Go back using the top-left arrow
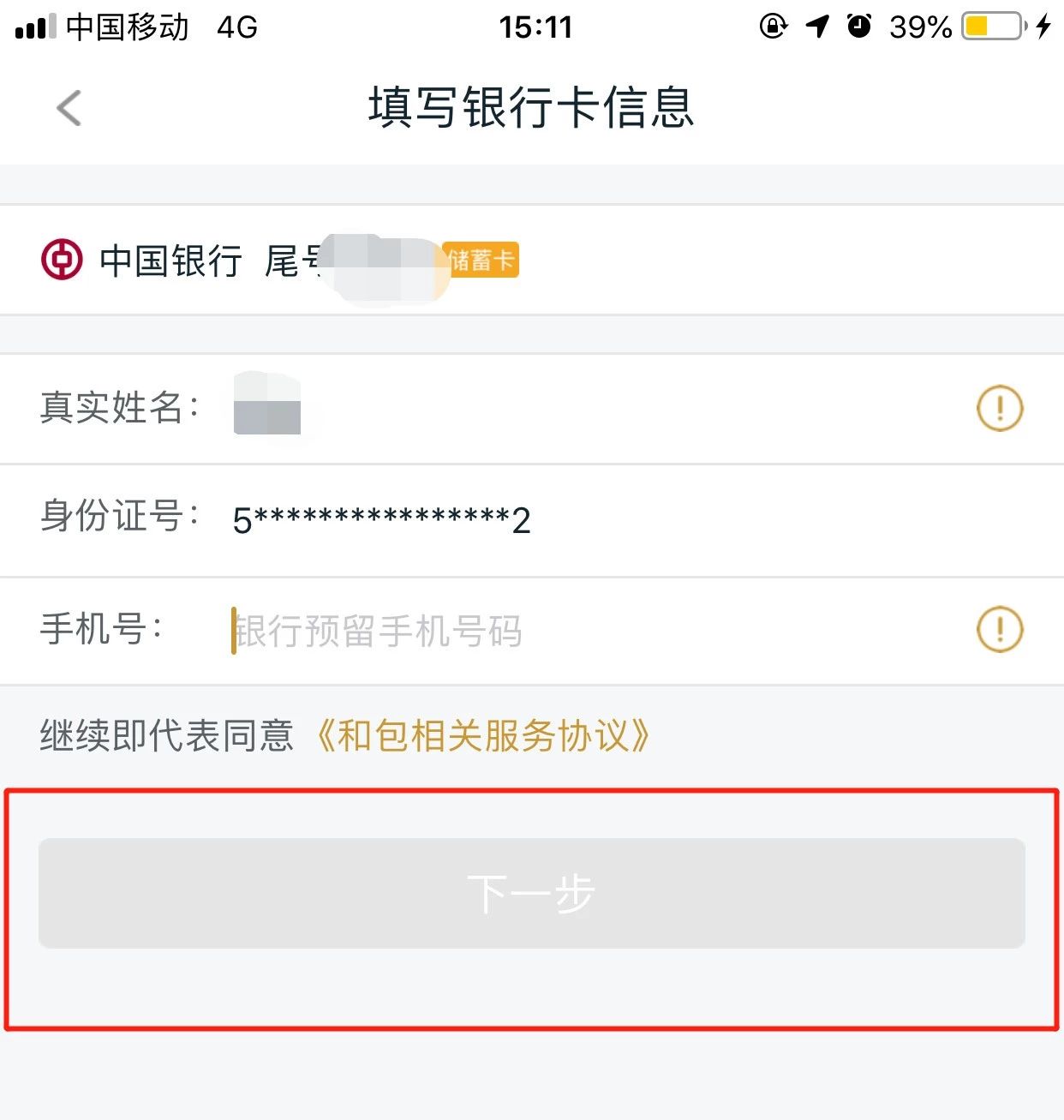The width and height of the screenshot is (1064, 1120). (x=69, y=109)
